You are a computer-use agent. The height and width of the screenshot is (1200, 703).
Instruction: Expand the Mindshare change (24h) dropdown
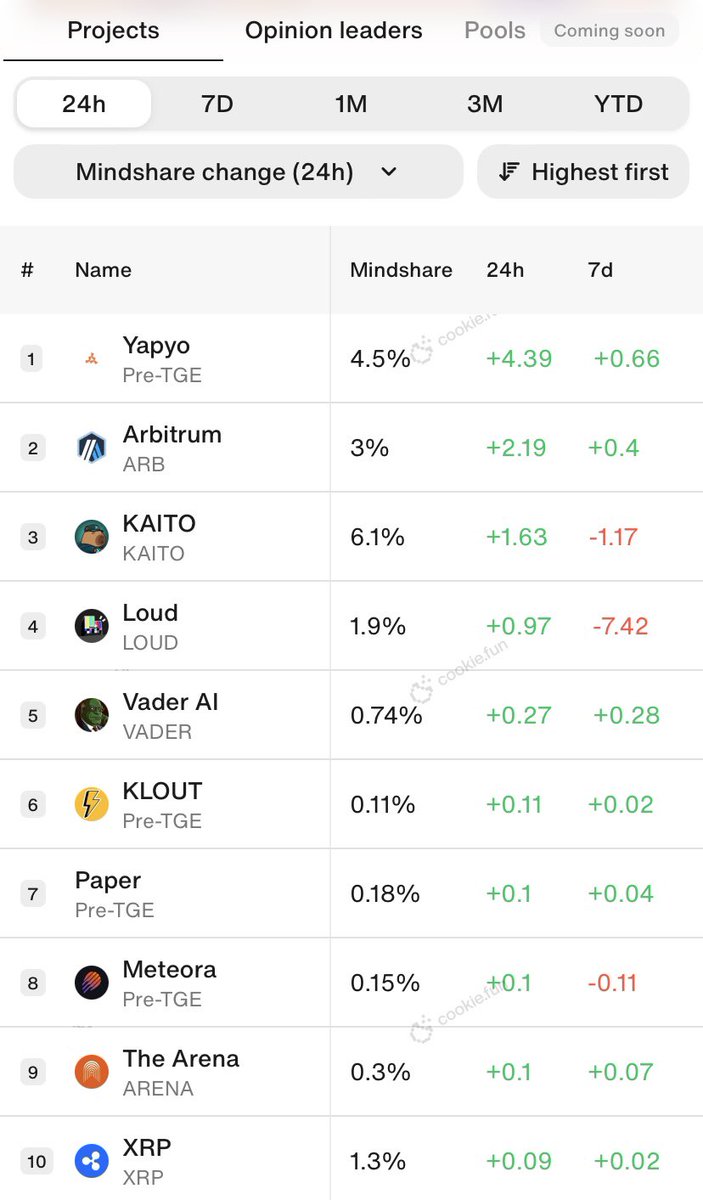click(x=238, y=172)
